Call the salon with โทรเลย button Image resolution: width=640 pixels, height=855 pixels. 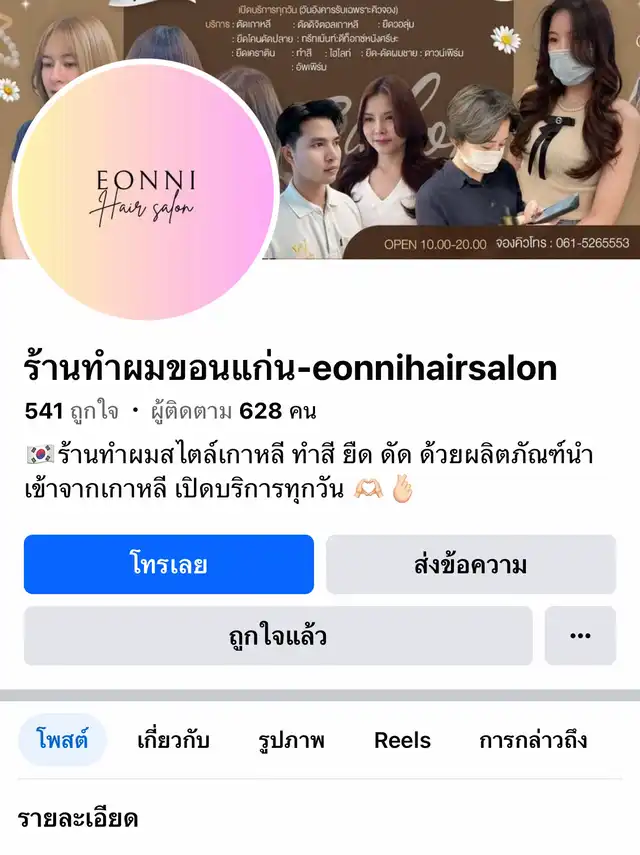point(168,564)
